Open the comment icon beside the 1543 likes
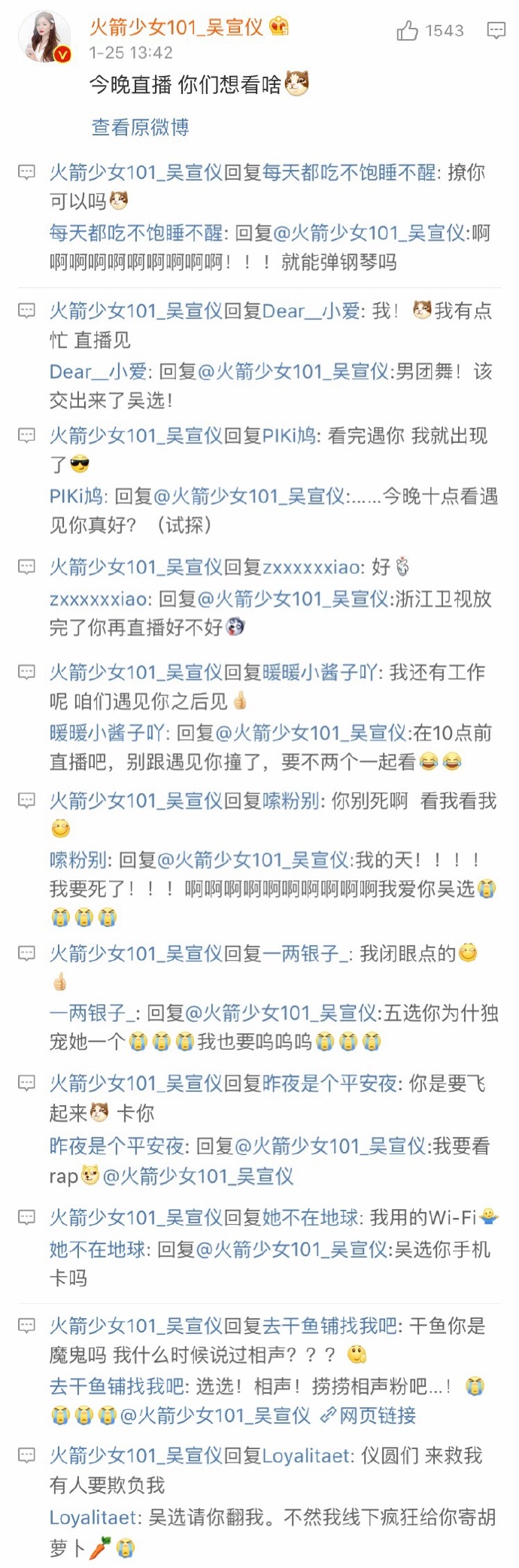 coord(496,31)
